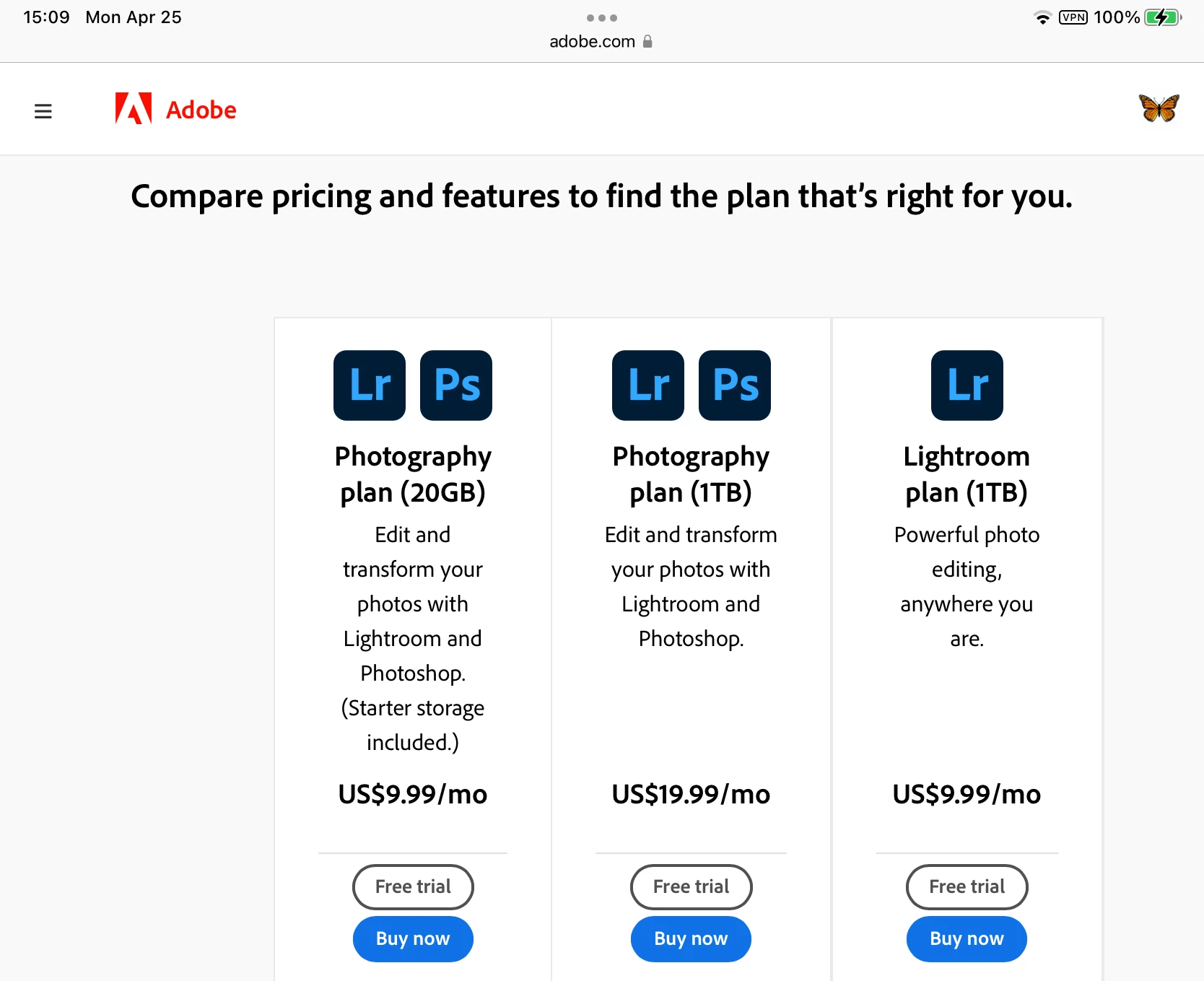Start free trial for Photography plan (1TB)
The image size is (1204, 981).
[691, 886]
